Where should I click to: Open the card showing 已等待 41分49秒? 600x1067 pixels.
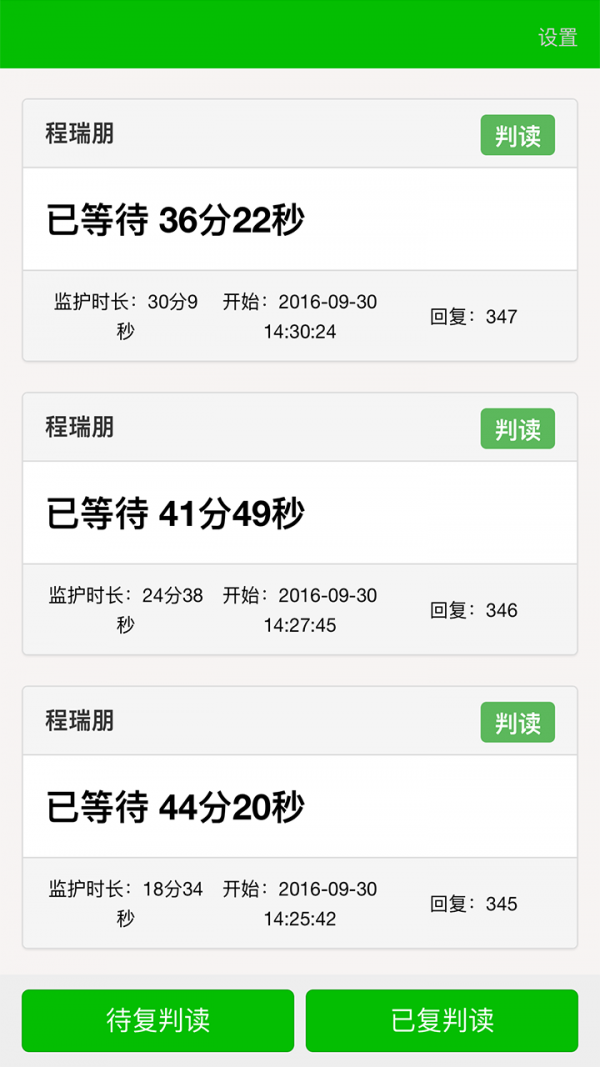click(299, 513)
